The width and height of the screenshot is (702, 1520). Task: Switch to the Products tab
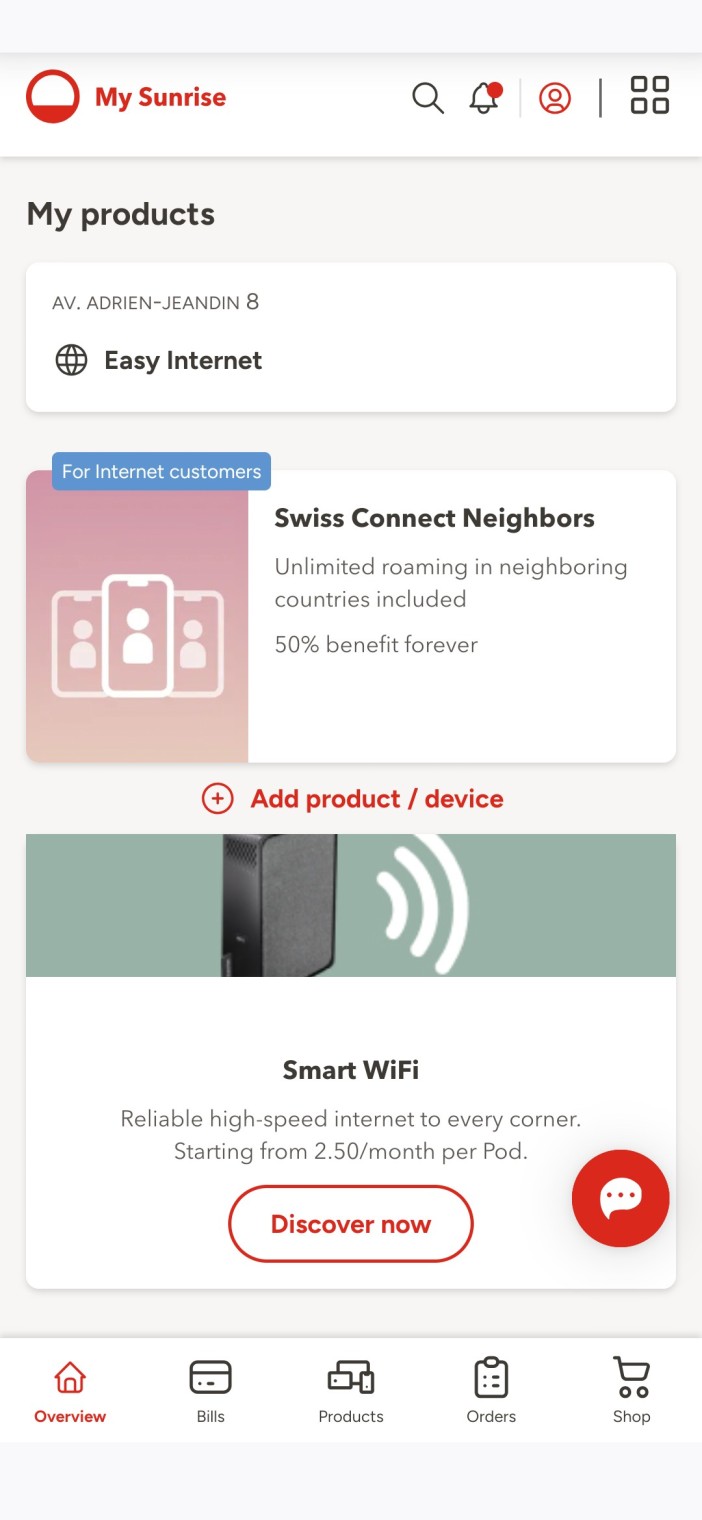[351, 1390]
